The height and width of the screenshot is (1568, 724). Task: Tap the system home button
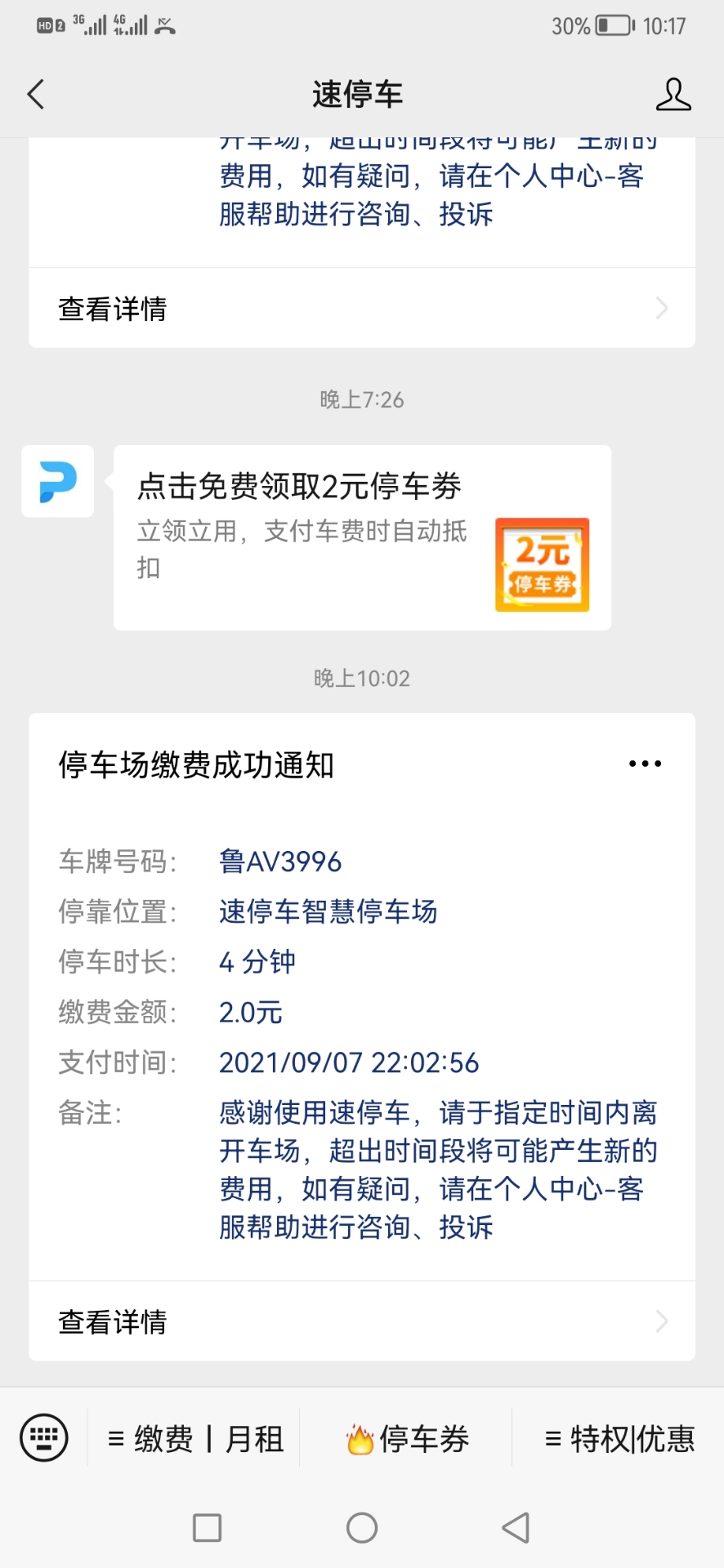[x=362, y=1527]
